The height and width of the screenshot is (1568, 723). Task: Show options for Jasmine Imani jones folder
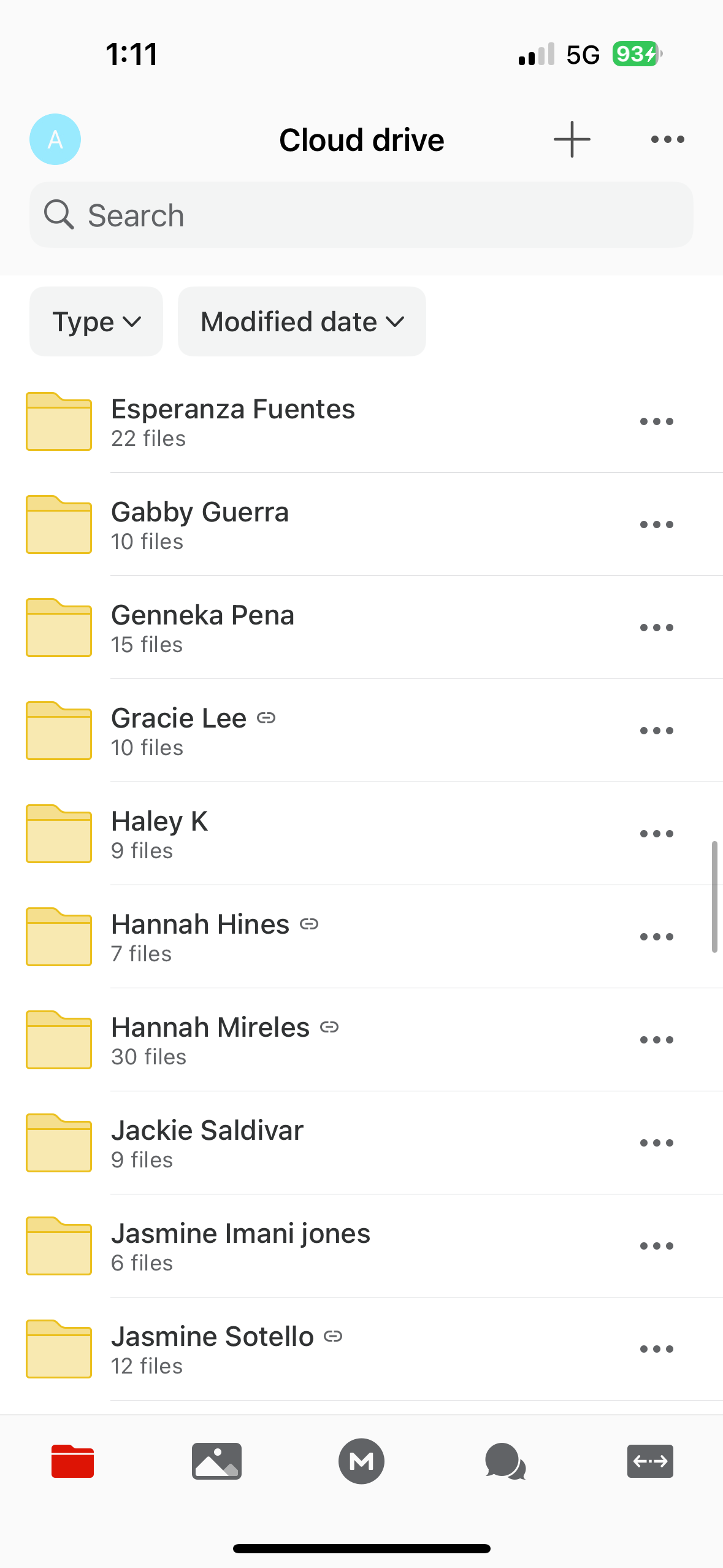point(656,1246)
